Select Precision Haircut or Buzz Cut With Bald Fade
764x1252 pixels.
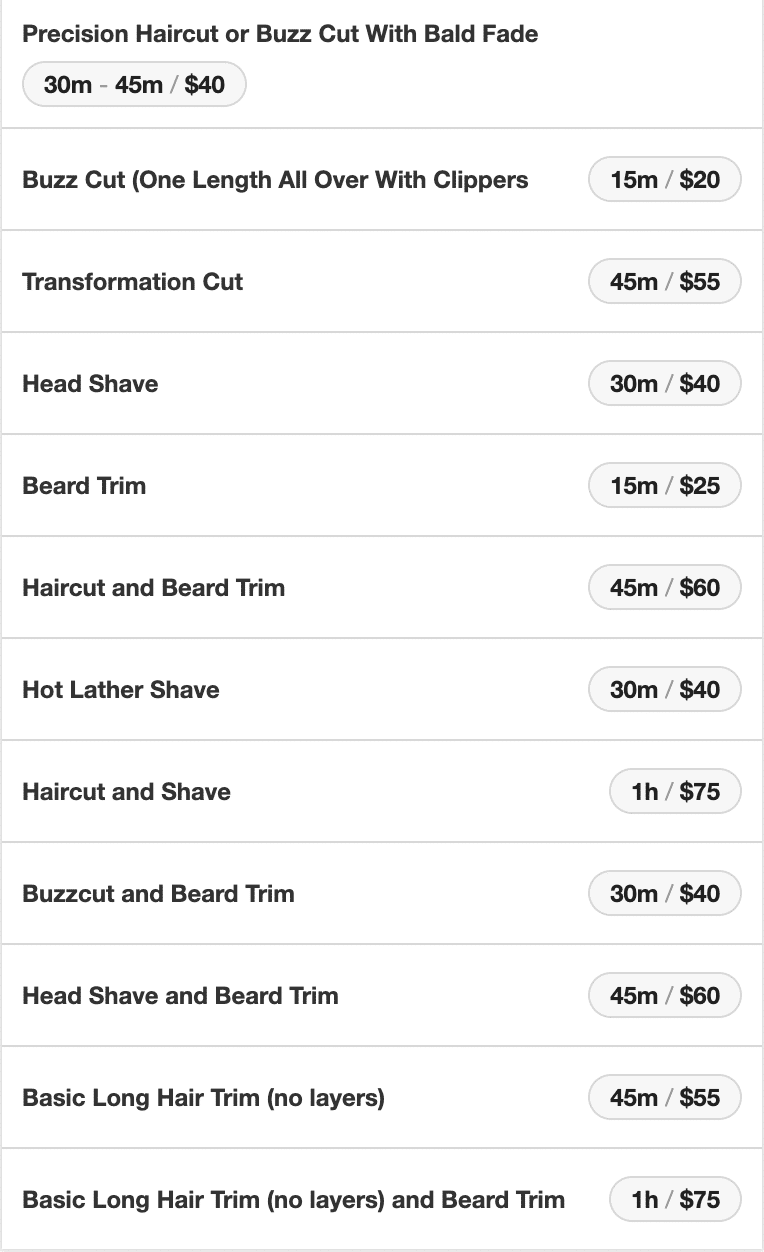(382, 64)
